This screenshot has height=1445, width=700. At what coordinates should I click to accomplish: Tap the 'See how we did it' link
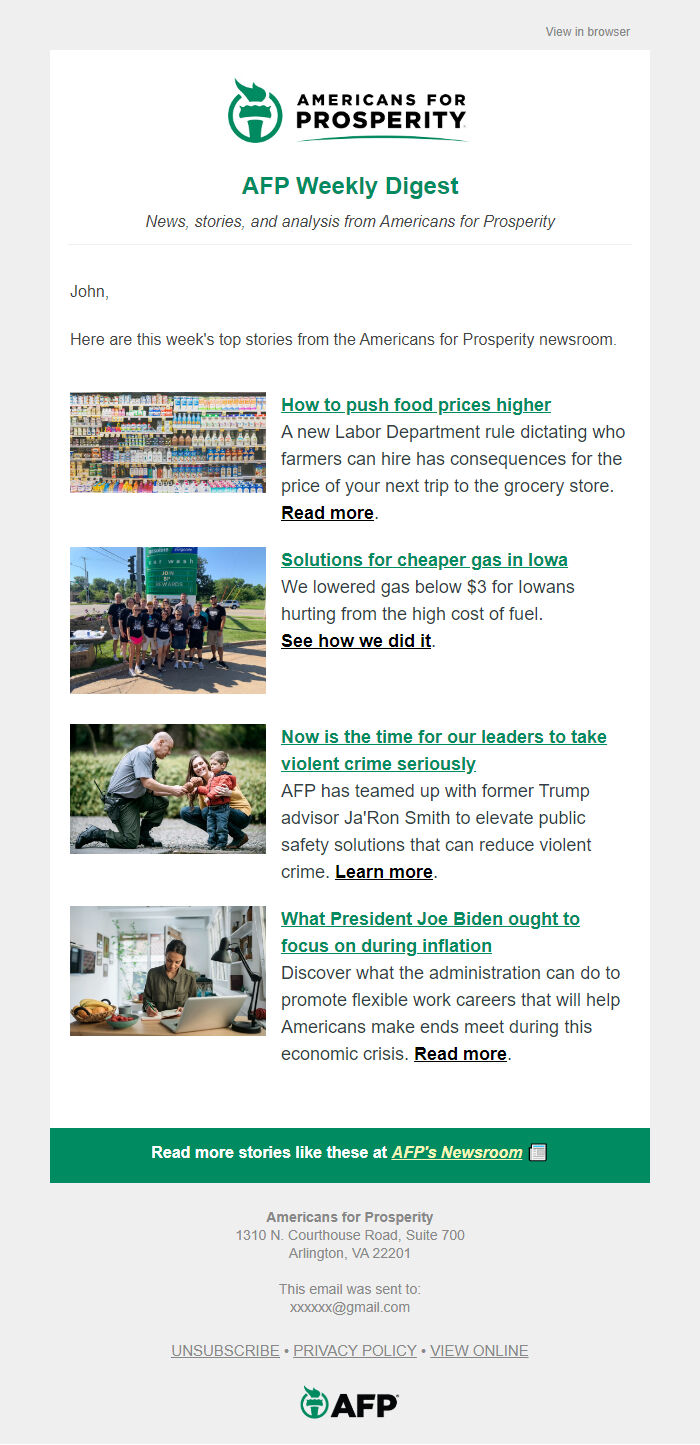tap(356, 641)
